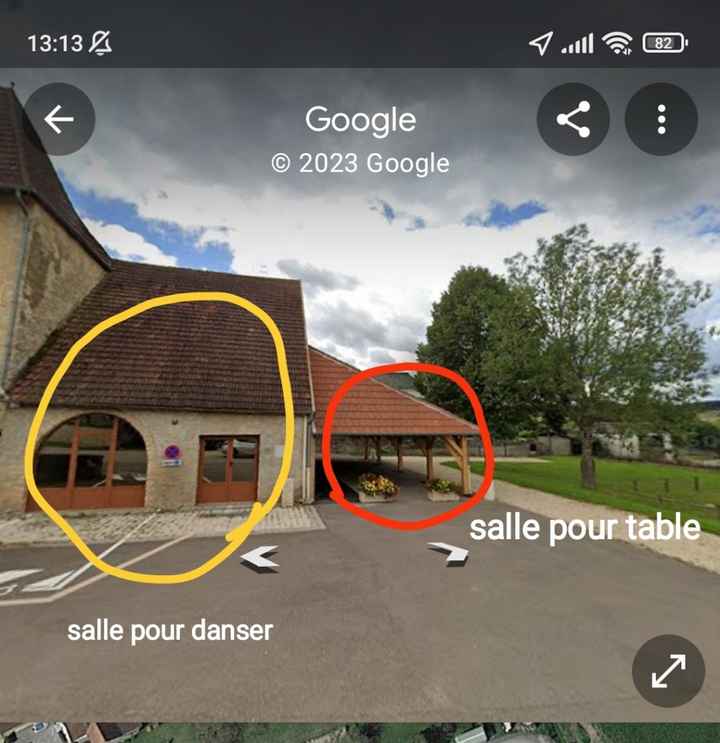Tap the back arrow icon
Screen dimensions: 720x743
point(58,119)
